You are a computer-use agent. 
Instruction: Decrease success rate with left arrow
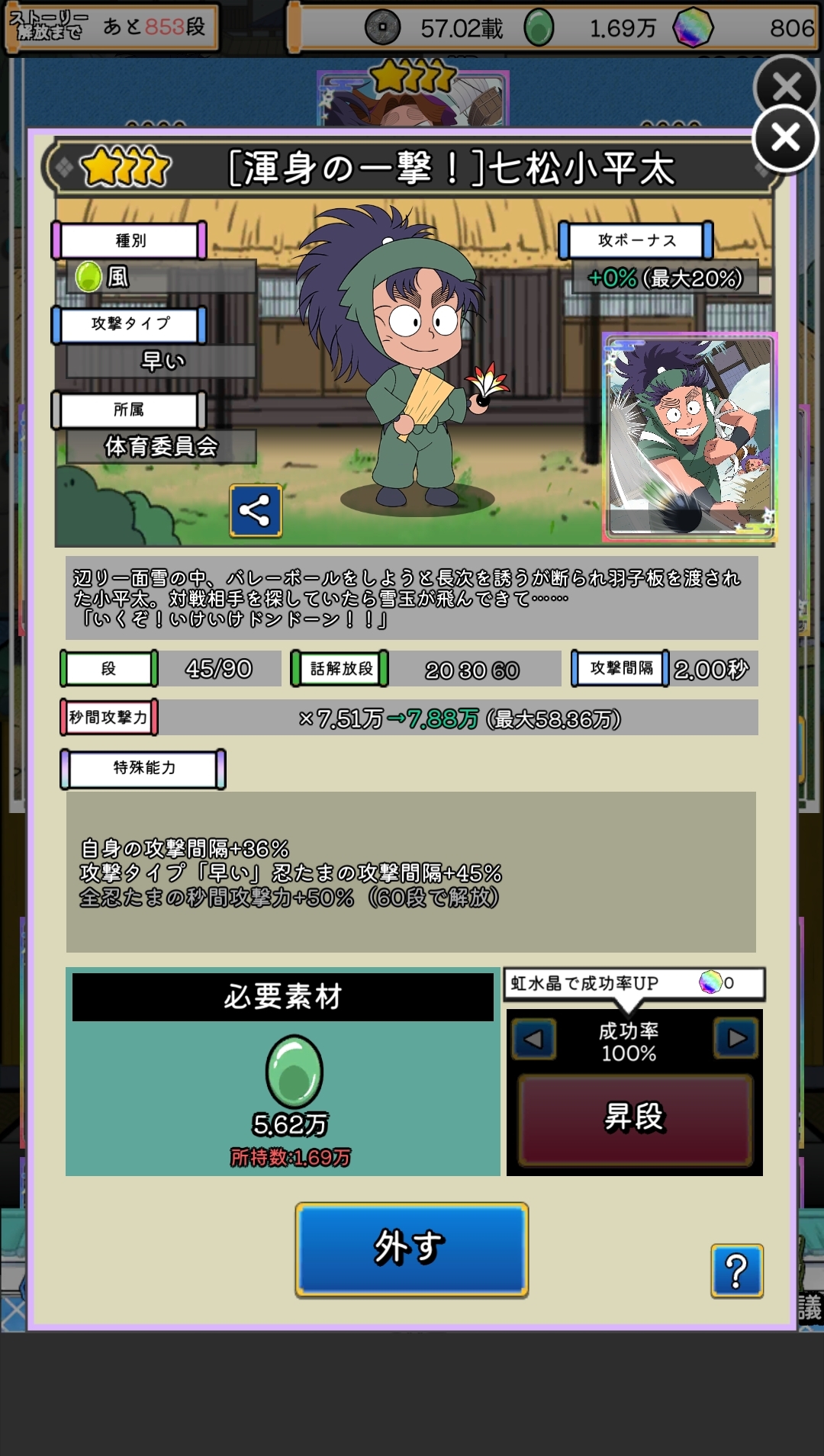tap(533, 1038)
